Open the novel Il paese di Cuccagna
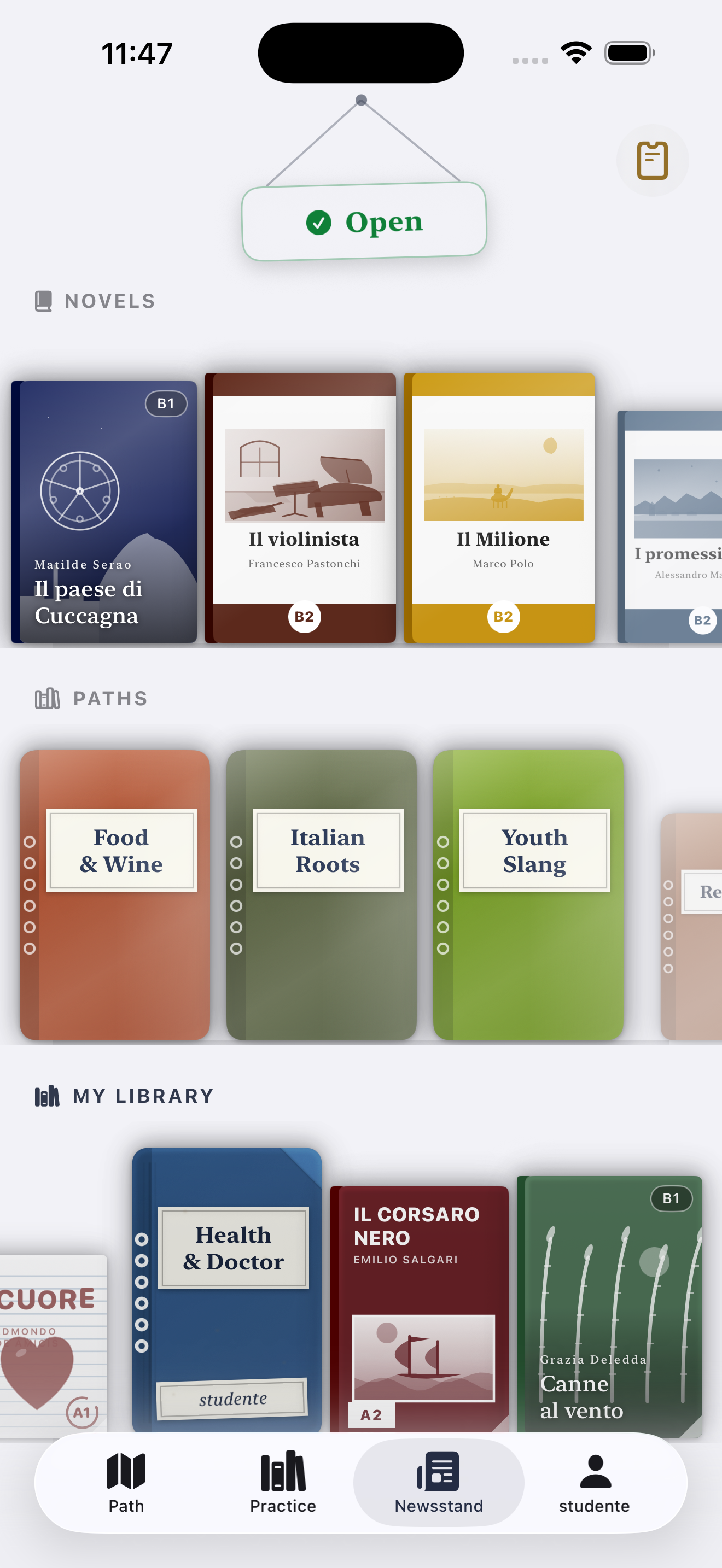 tap(104, 511)
